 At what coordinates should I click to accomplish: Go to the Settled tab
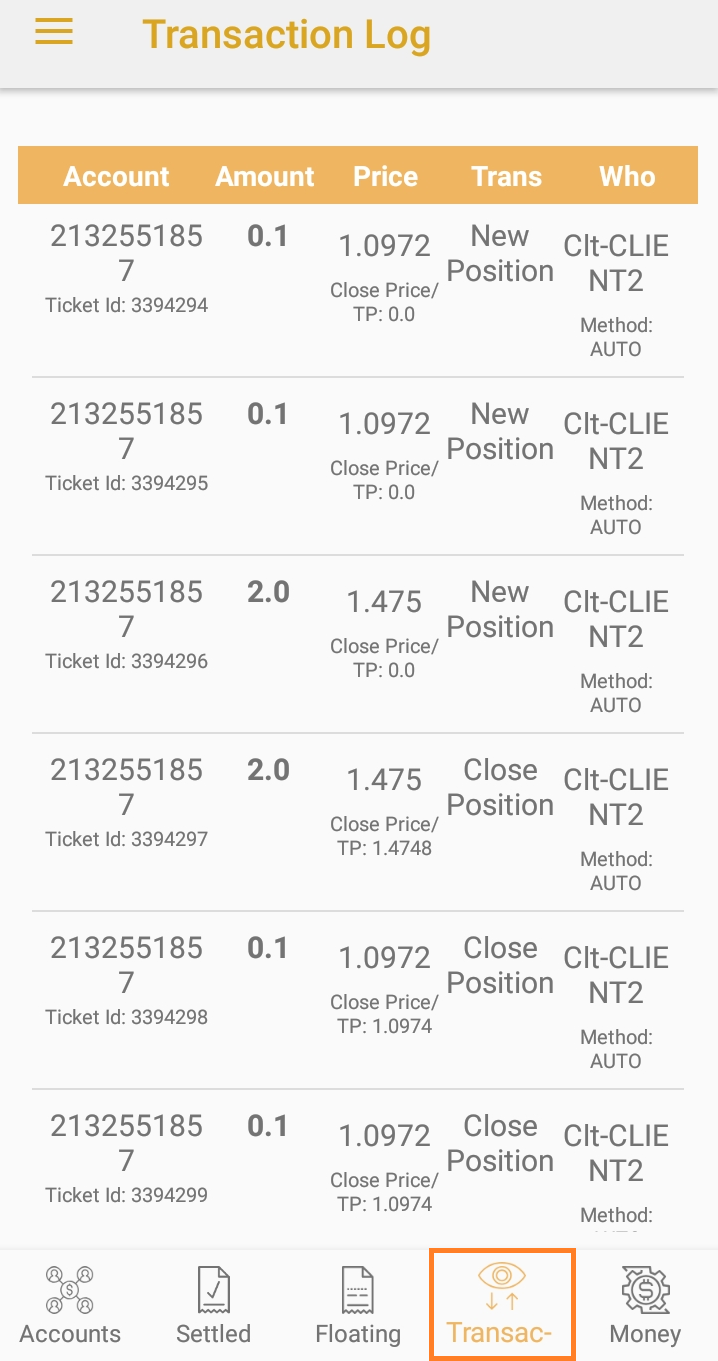[213, 1305]
